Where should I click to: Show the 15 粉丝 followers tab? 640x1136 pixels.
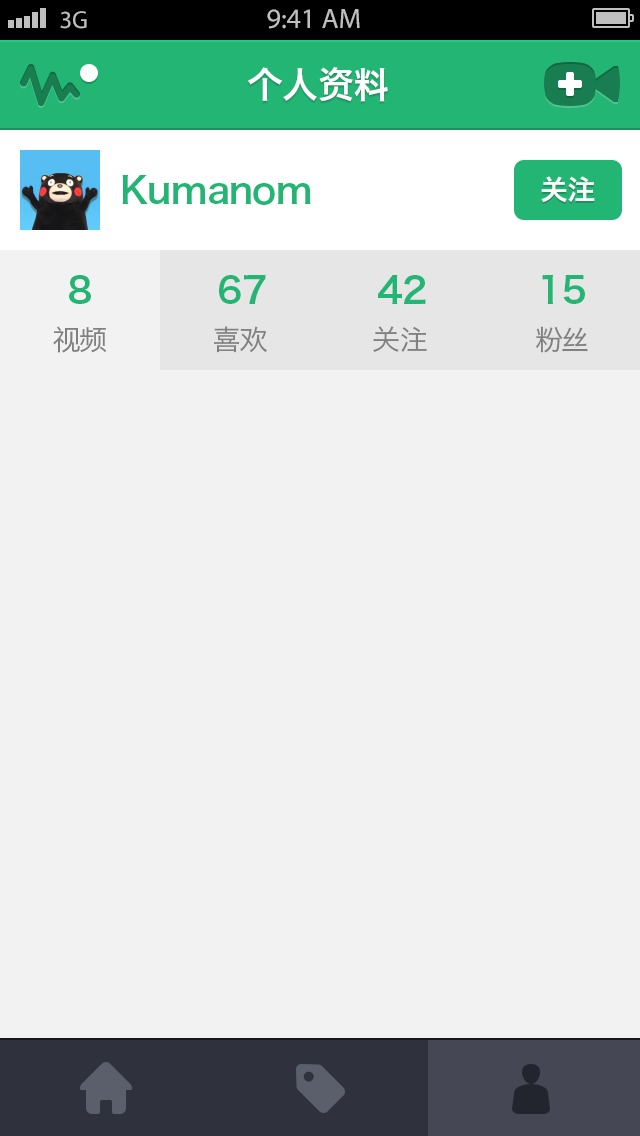[x=561, y=310]
